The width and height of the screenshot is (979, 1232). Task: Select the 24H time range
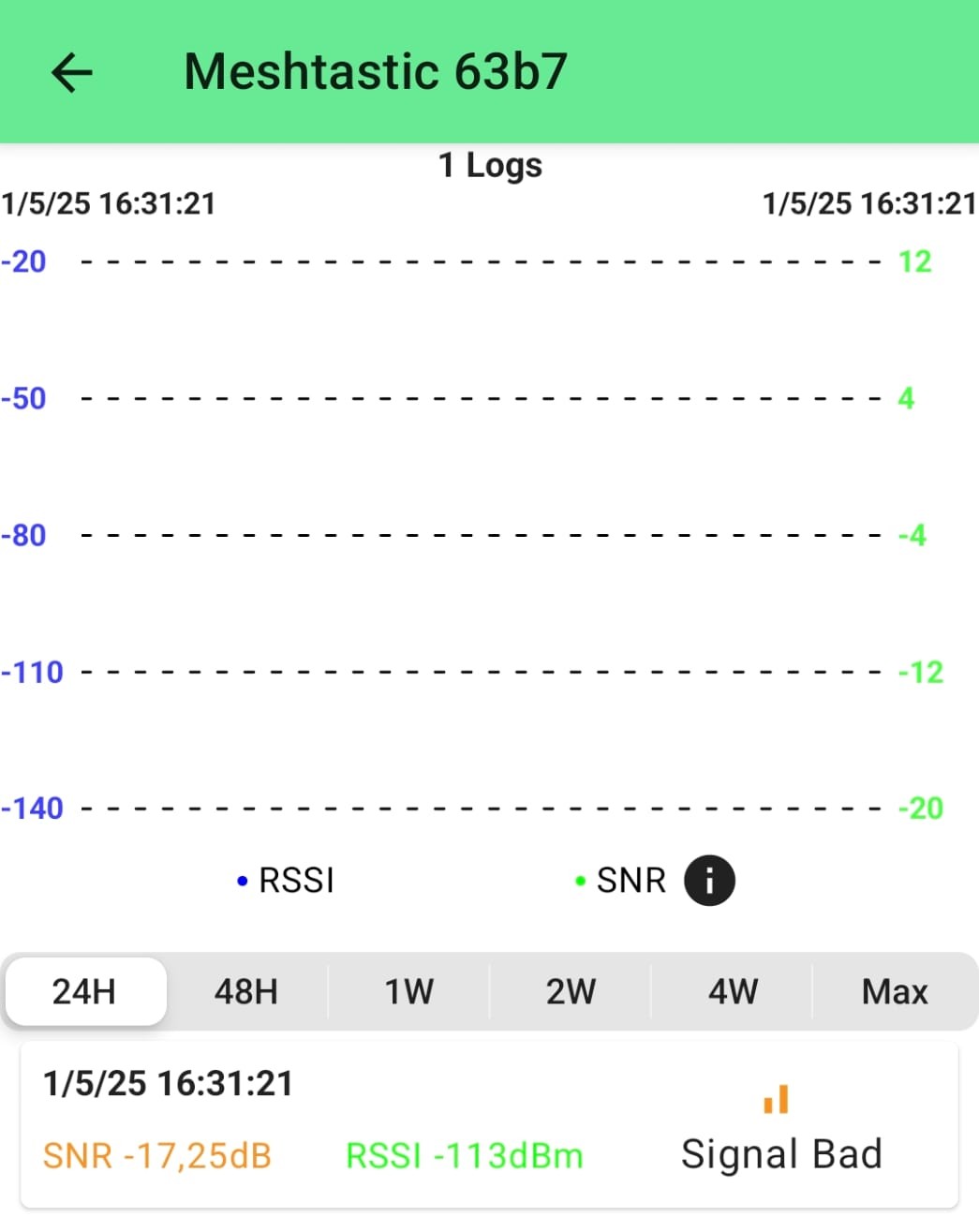(x=85, y=991)
